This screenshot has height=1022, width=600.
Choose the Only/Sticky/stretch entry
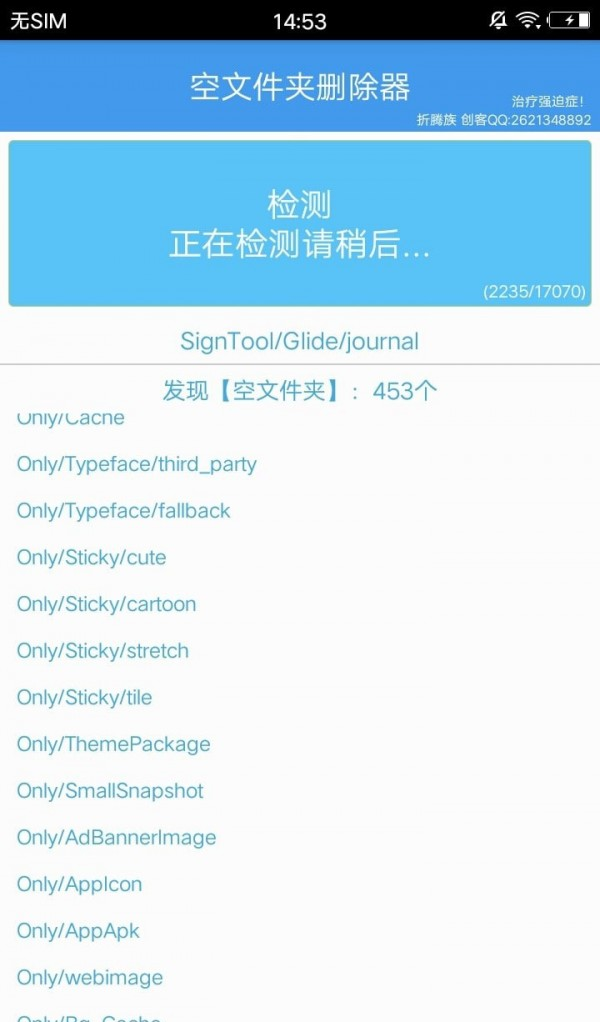pos(103,651)
